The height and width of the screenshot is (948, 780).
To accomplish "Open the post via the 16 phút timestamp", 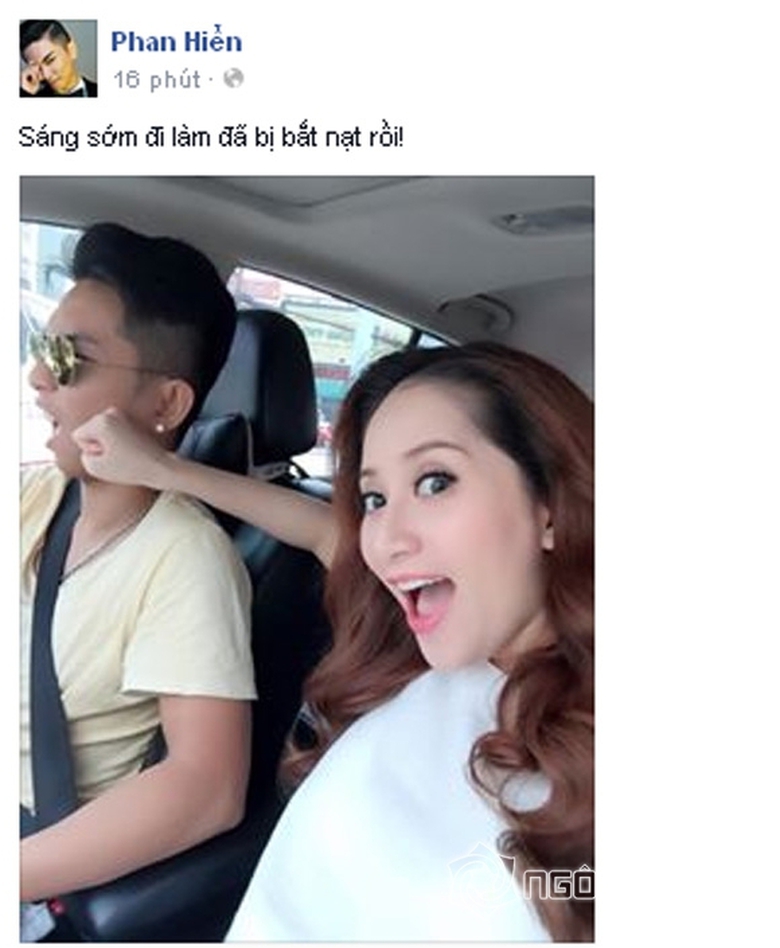I will tap(156, 79).
